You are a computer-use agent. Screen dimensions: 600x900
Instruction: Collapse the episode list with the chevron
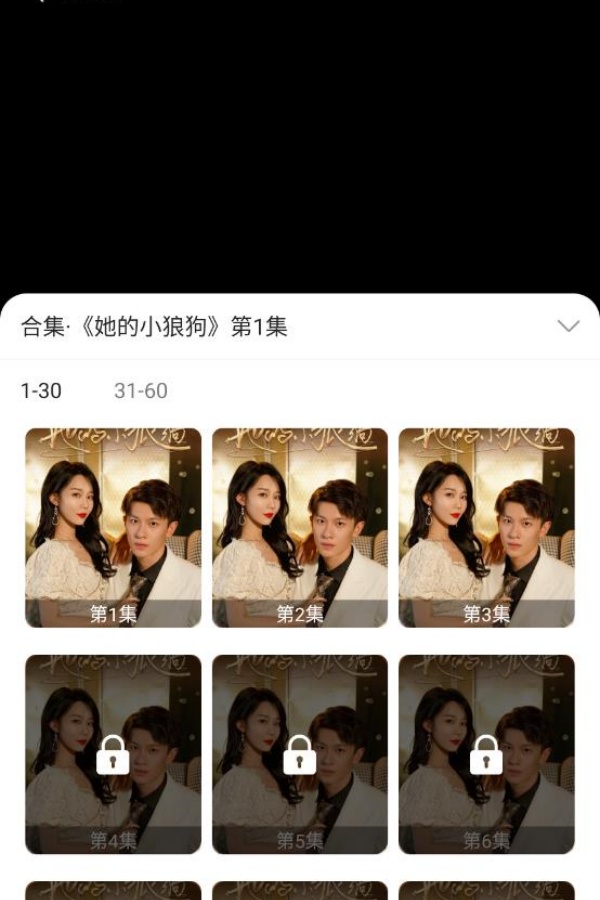pyautogui.click(x=568, y=327)
